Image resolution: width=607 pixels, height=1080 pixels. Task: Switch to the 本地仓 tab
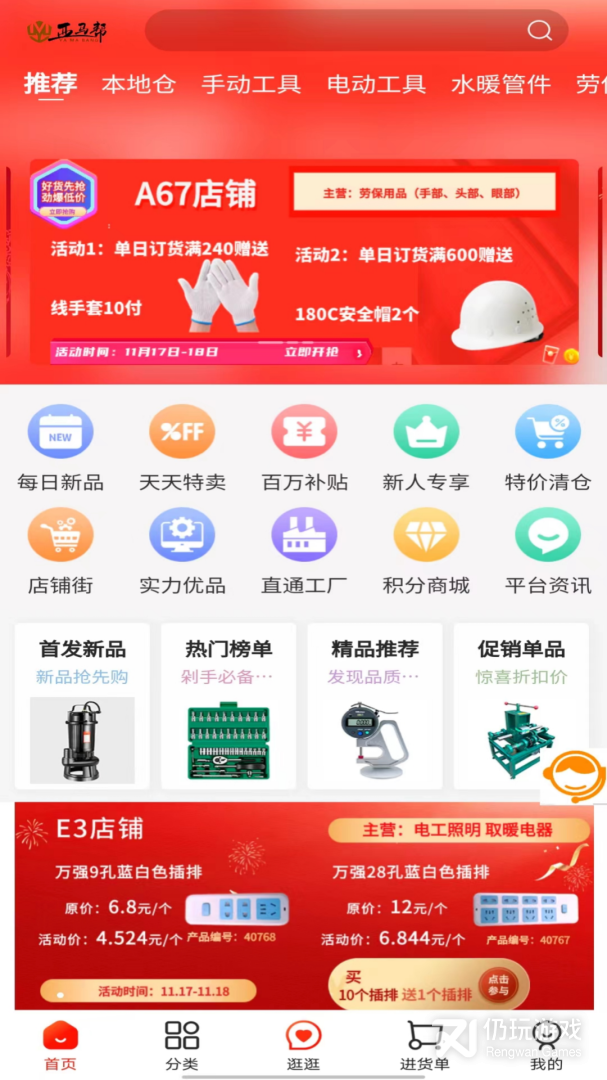(x=138, y=84)
